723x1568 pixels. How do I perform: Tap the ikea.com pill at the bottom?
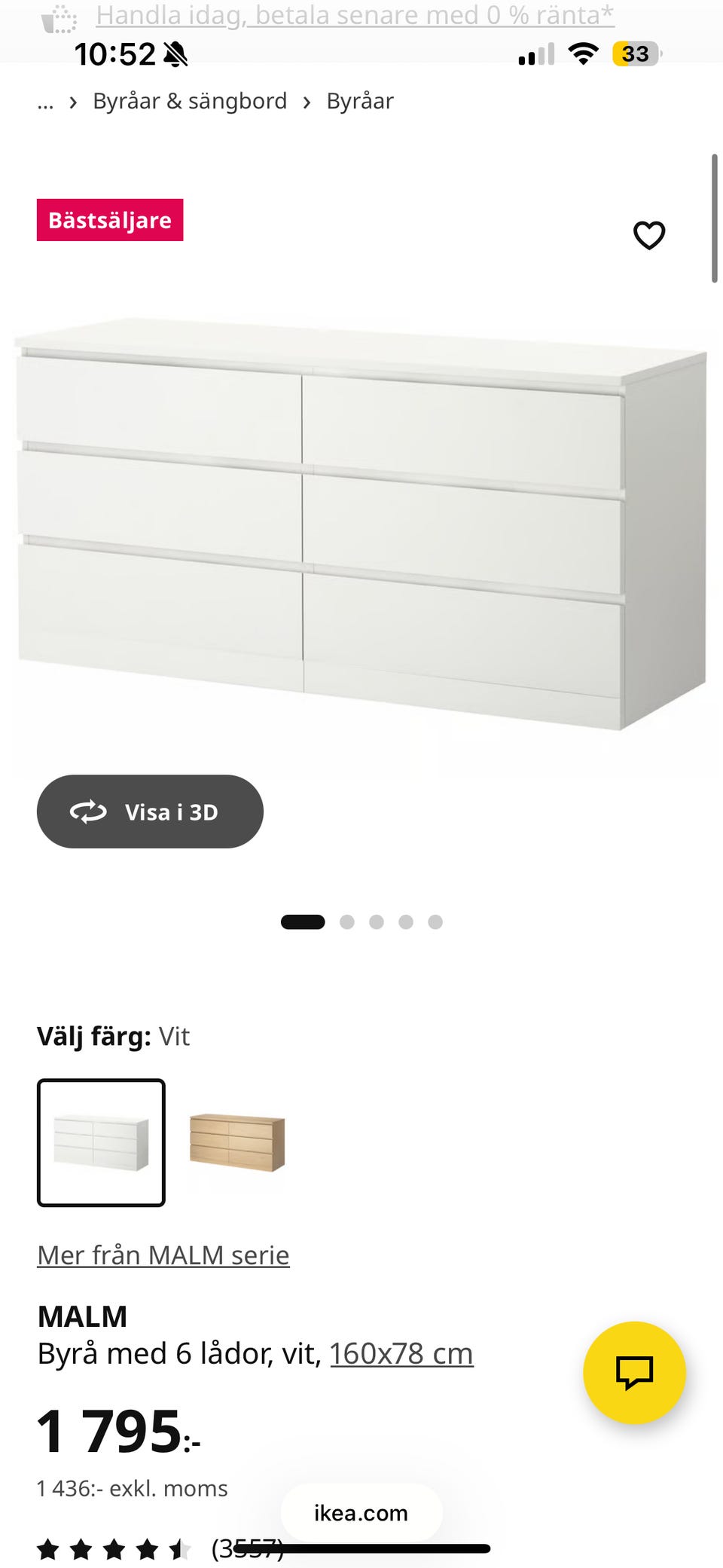(x=361, y=1513)
